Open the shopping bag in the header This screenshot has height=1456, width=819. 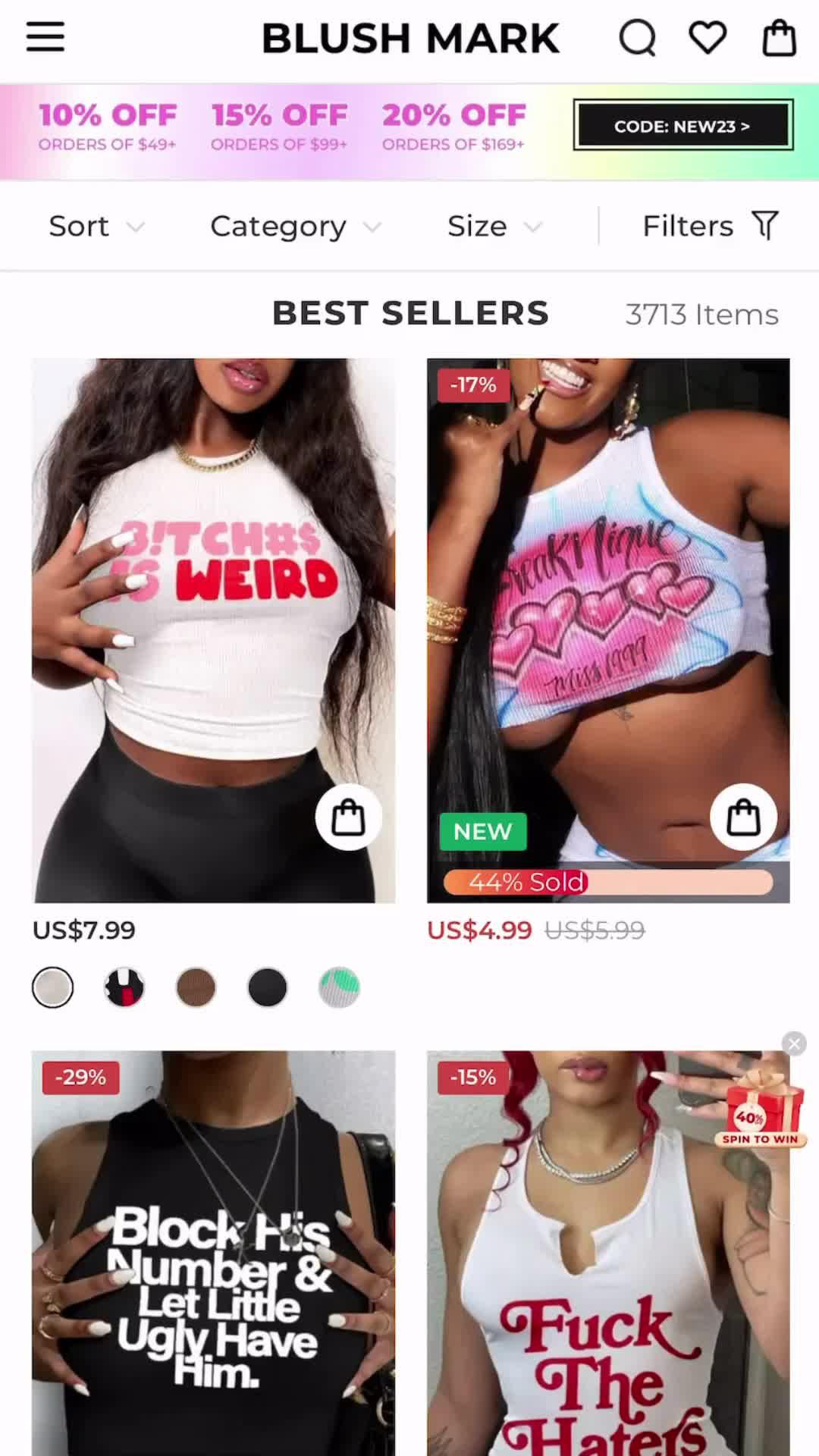[777, 36]
